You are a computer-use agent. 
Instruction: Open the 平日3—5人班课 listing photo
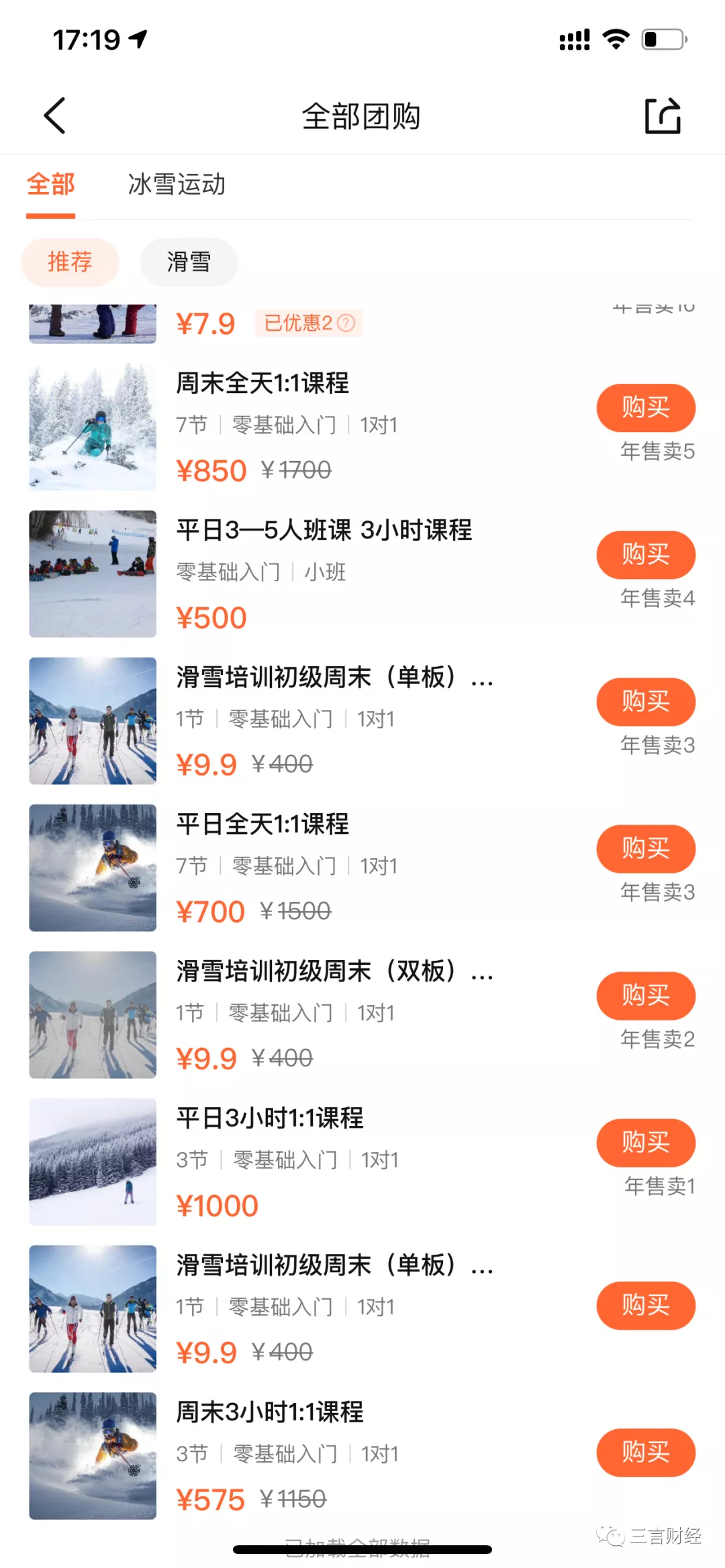pos(93,574)
